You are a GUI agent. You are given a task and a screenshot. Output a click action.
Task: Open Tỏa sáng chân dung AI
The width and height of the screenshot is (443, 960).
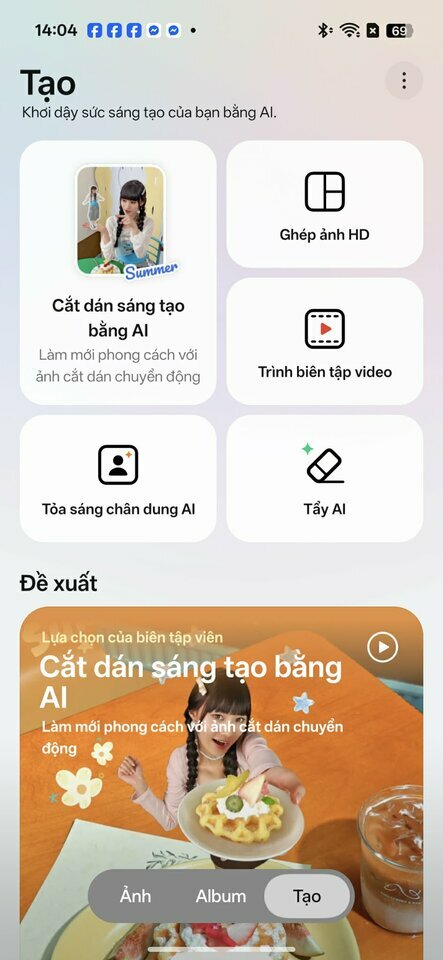(118, 478)
